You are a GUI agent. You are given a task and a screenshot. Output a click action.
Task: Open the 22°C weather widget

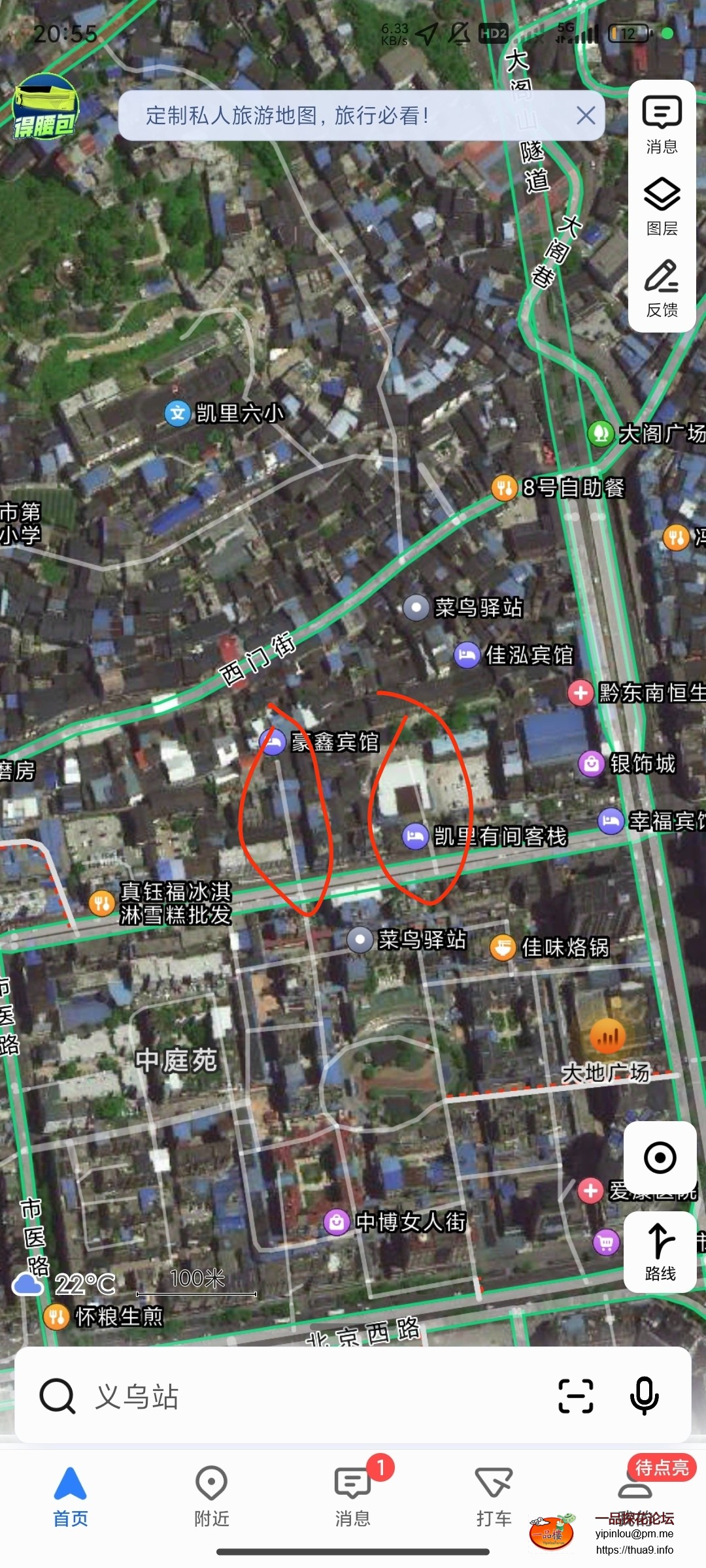65,1284
